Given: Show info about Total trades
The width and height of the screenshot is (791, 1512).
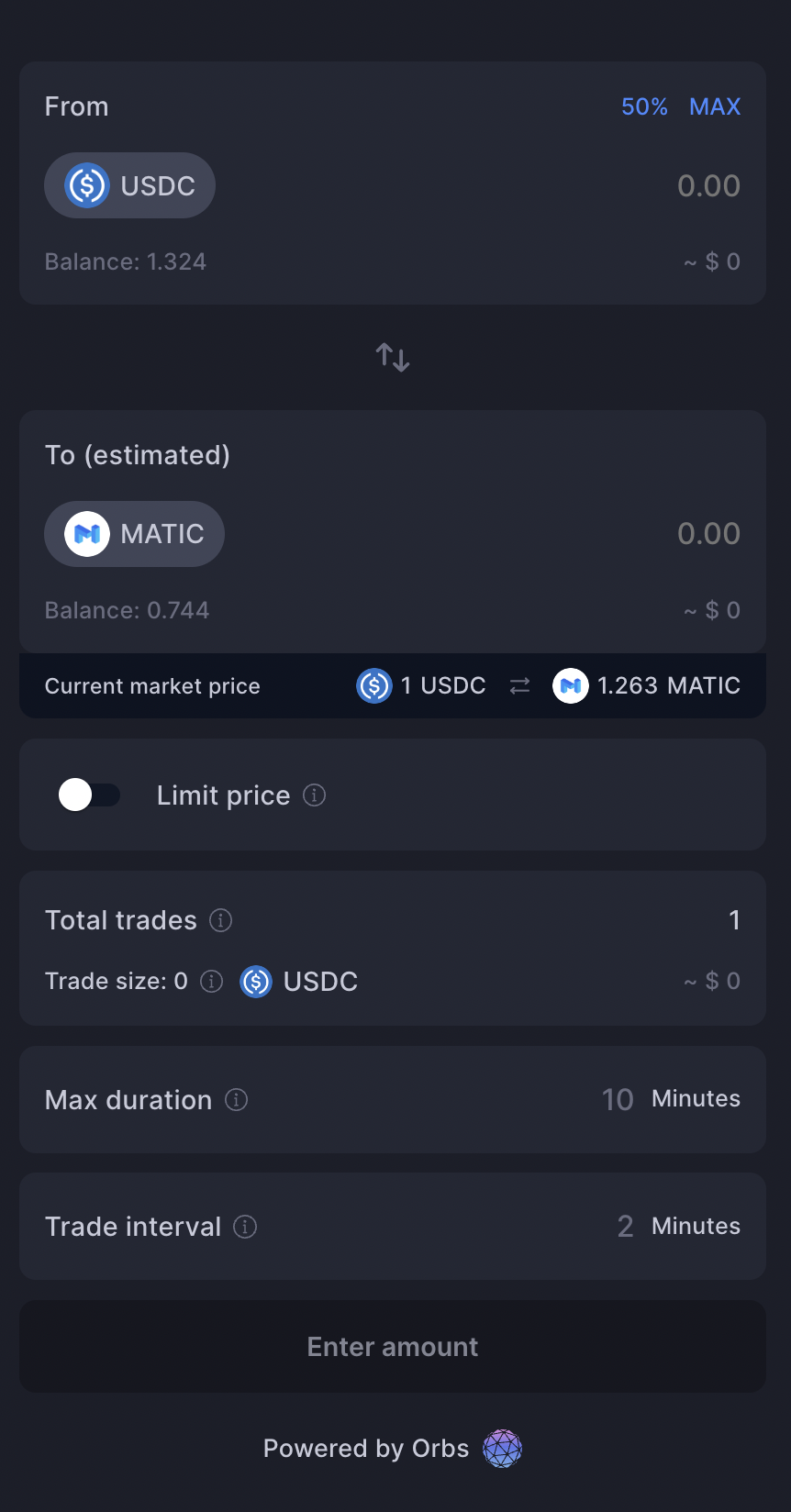Looking at the screenshot, I should coord(221,920).
